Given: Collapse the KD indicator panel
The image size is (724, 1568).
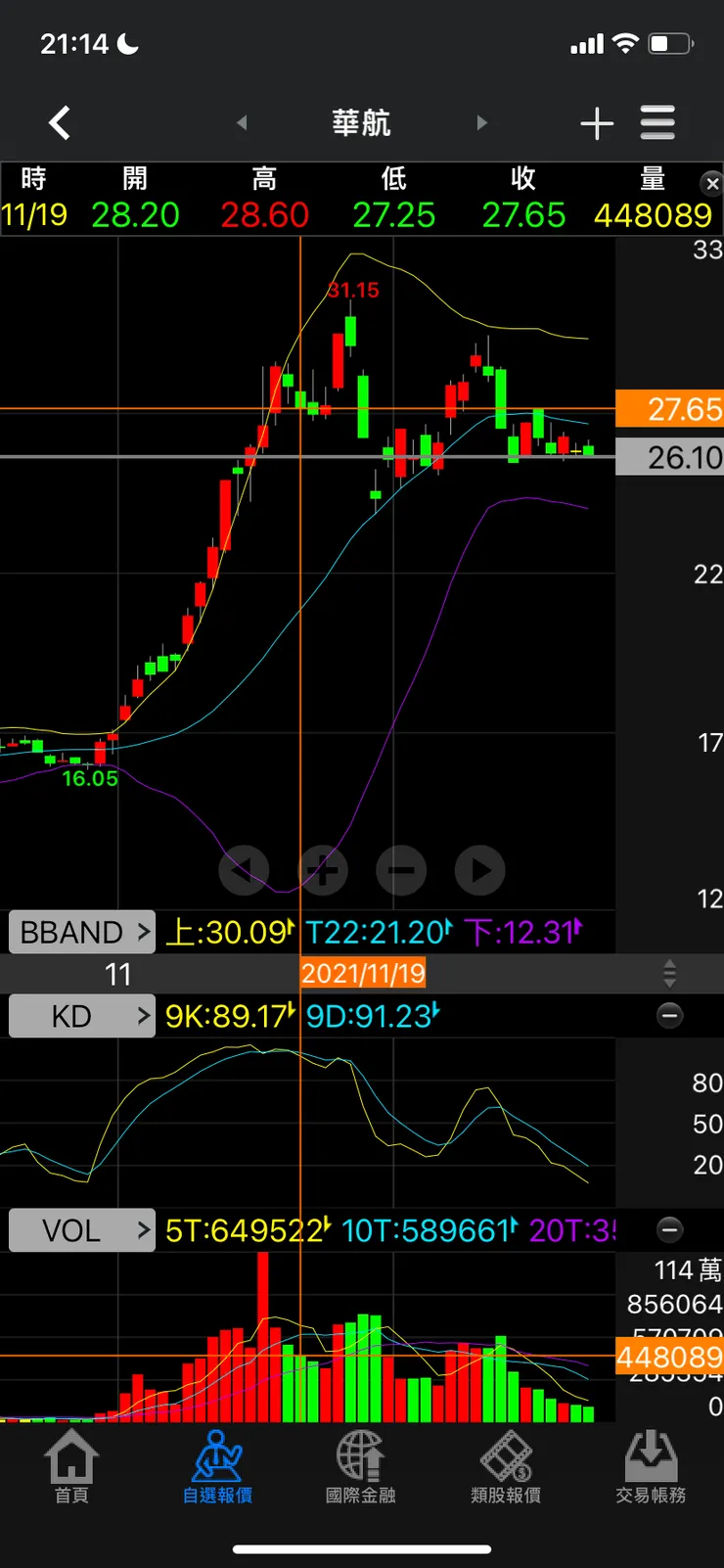Looking at the screenshot, I should [x=670, y=1016].
